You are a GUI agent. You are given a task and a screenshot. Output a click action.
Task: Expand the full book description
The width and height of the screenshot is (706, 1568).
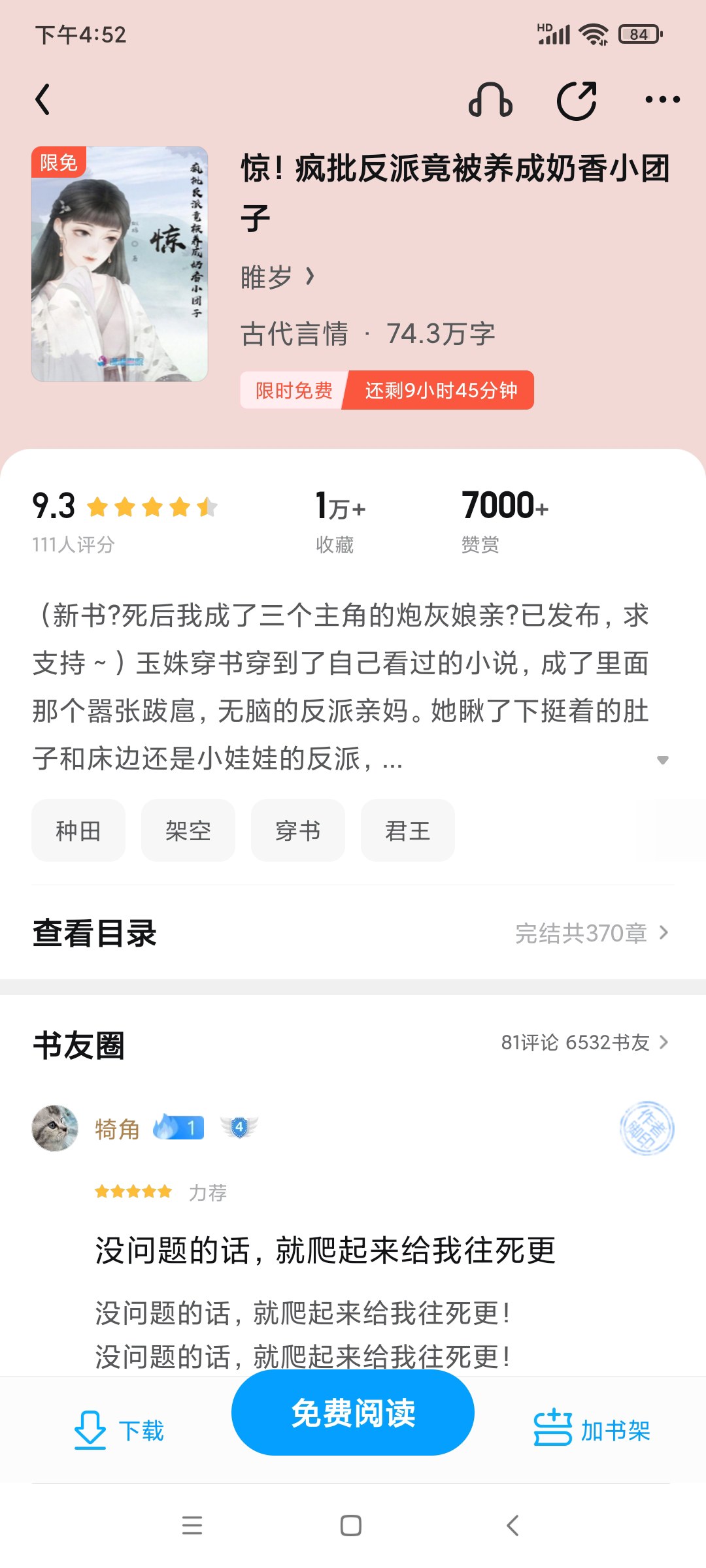(662, 760)
